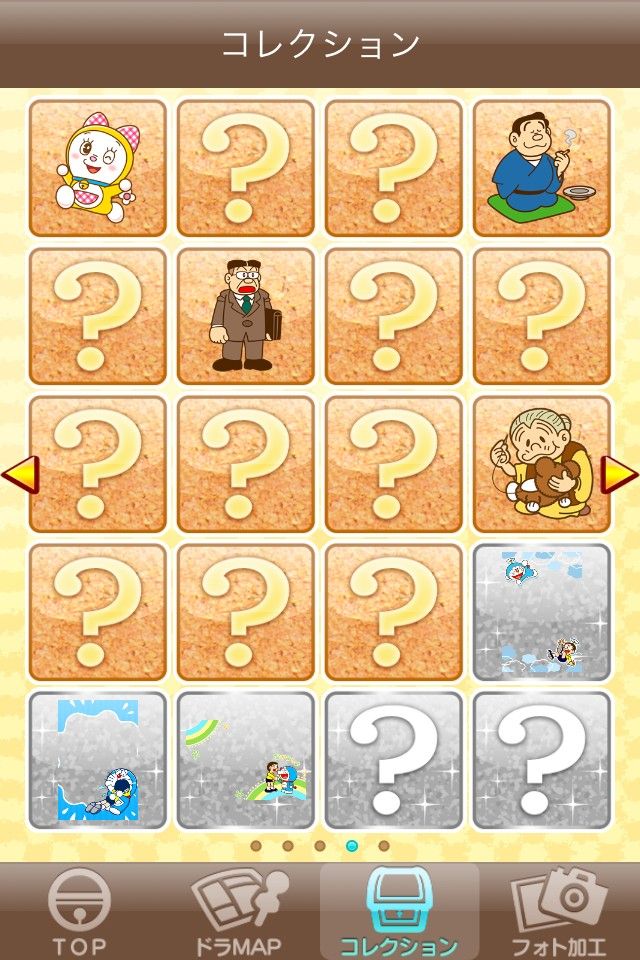View the ice blocks photo frame item
Viewport: 640px width, 960px height.
(541, 612)
